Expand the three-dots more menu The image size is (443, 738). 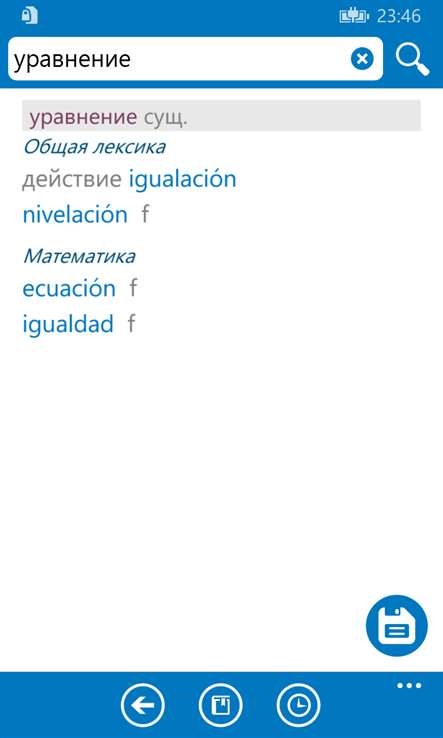coord(409,686)
